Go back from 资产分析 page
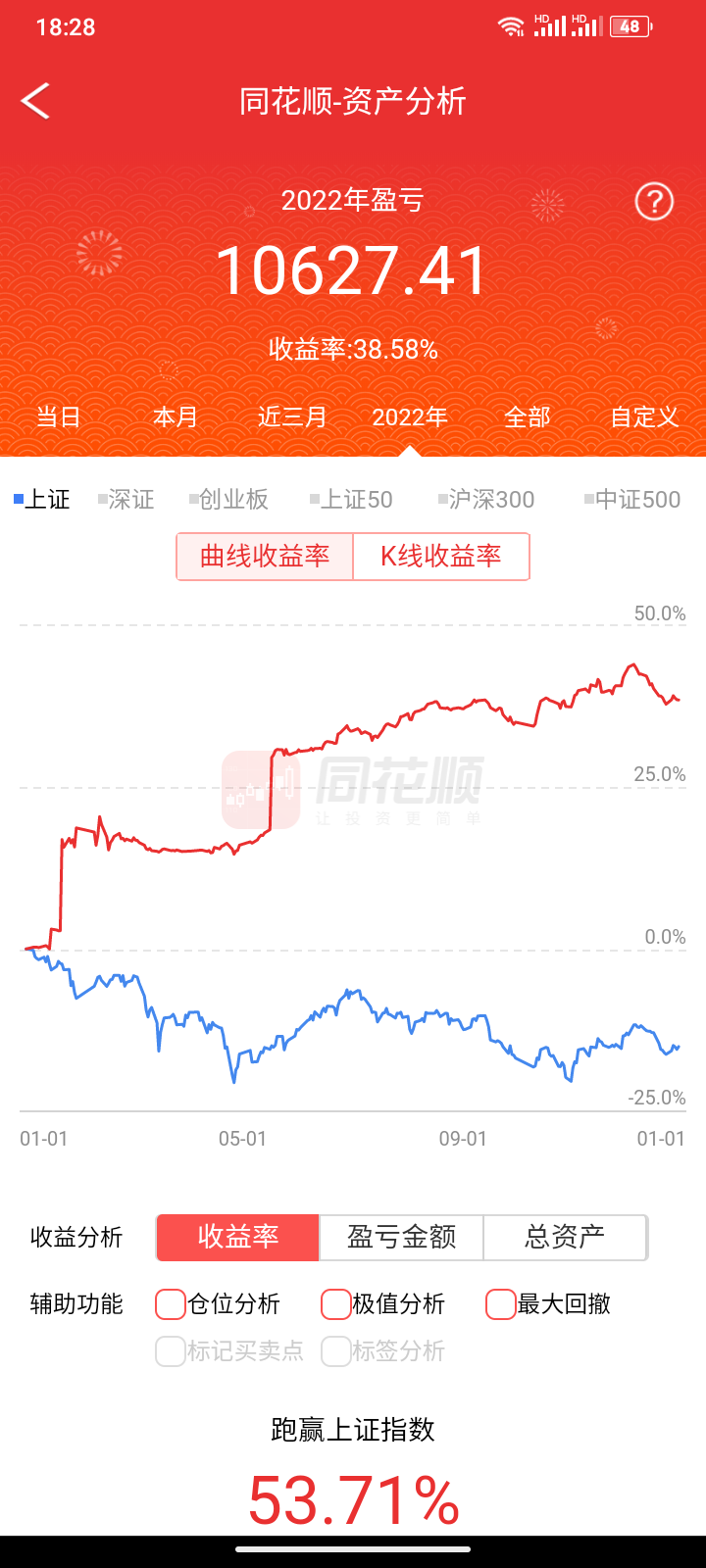Viewport: 706px width, 1568px height. [x=36, y=101]
